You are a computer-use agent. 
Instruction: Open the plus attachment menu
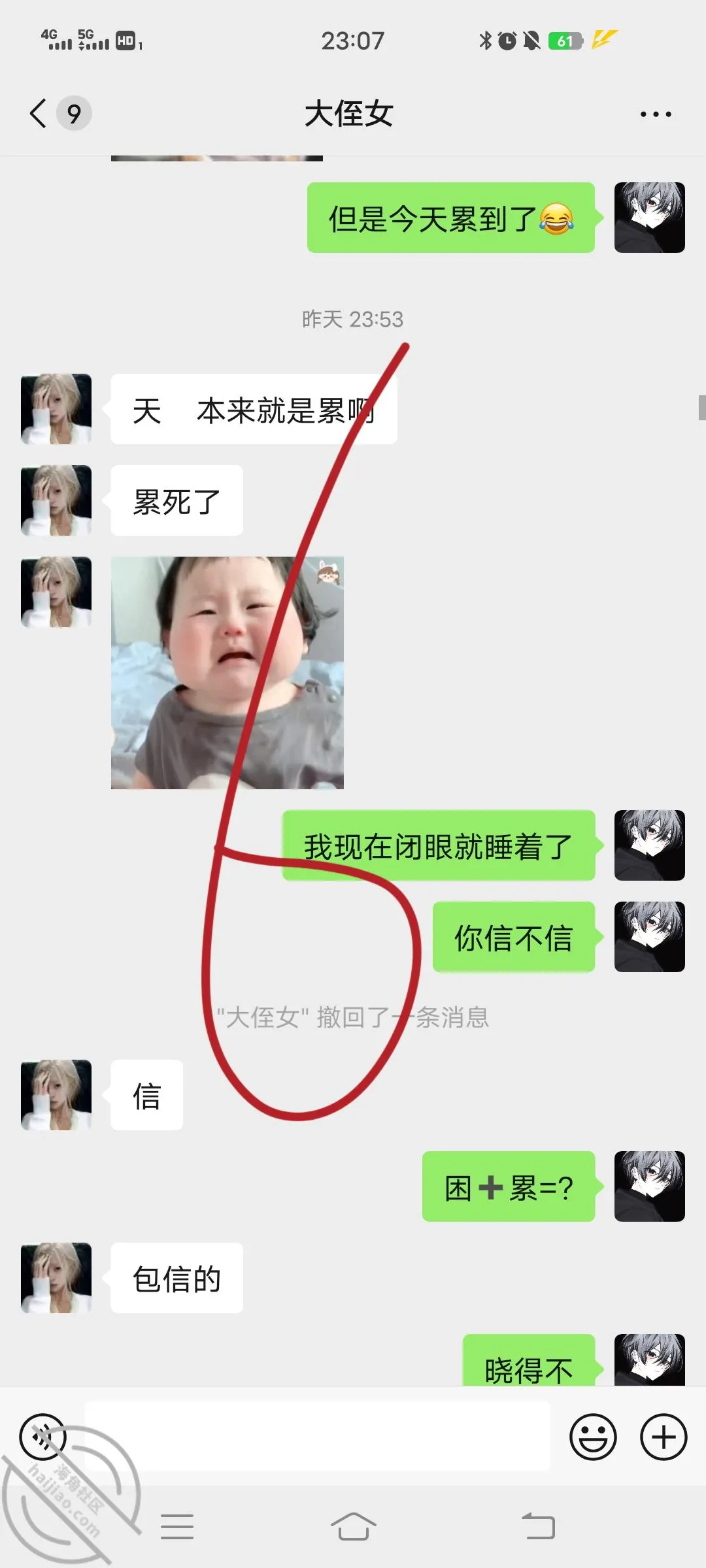pos(664,1437)
